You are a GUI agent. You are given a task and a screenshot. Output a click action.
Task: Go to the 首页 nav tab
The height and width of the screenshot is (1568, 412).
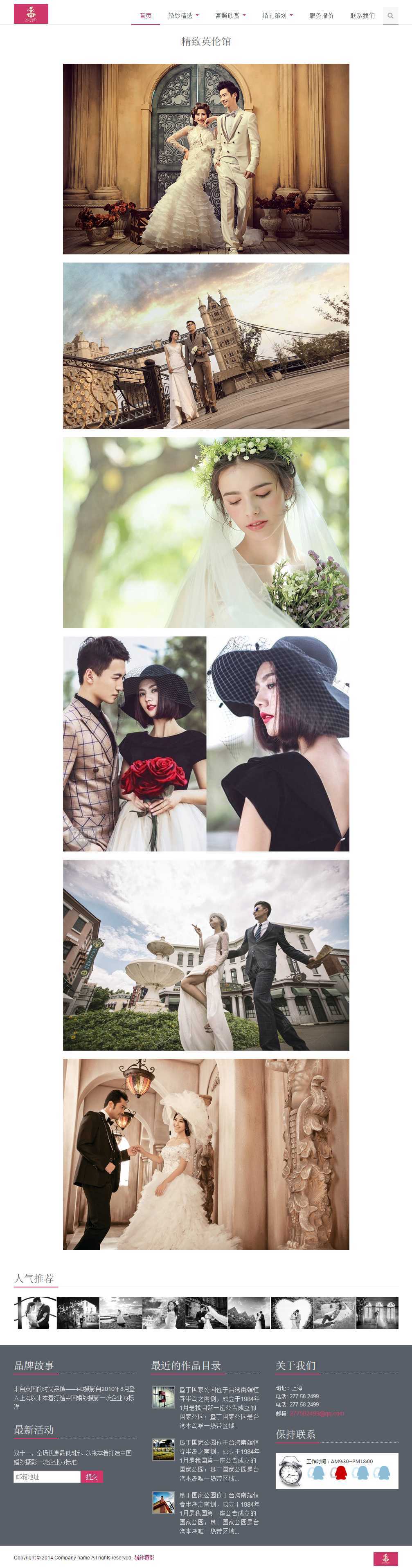point(145,16)
